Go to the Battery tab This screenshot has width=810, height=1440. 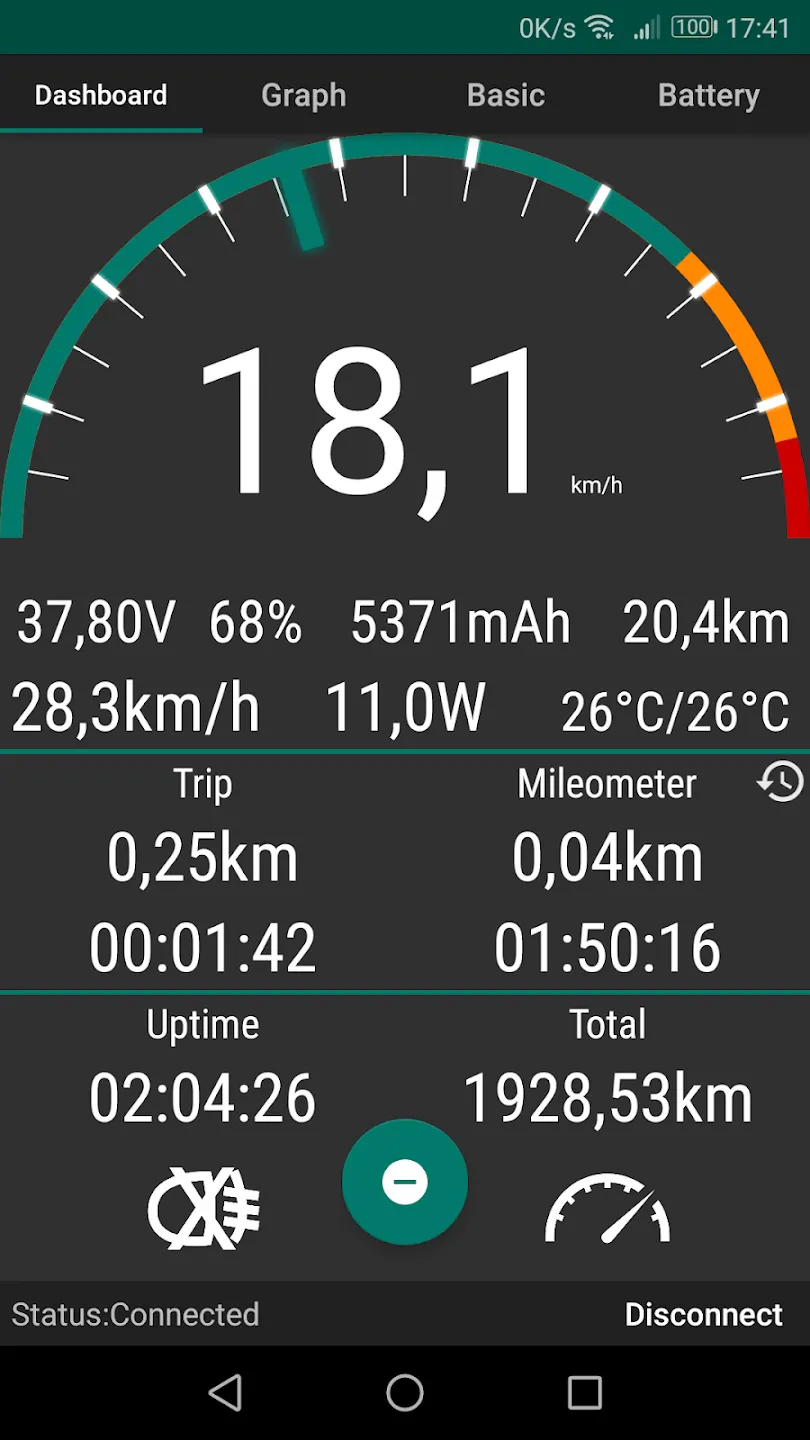pos(709,95)
